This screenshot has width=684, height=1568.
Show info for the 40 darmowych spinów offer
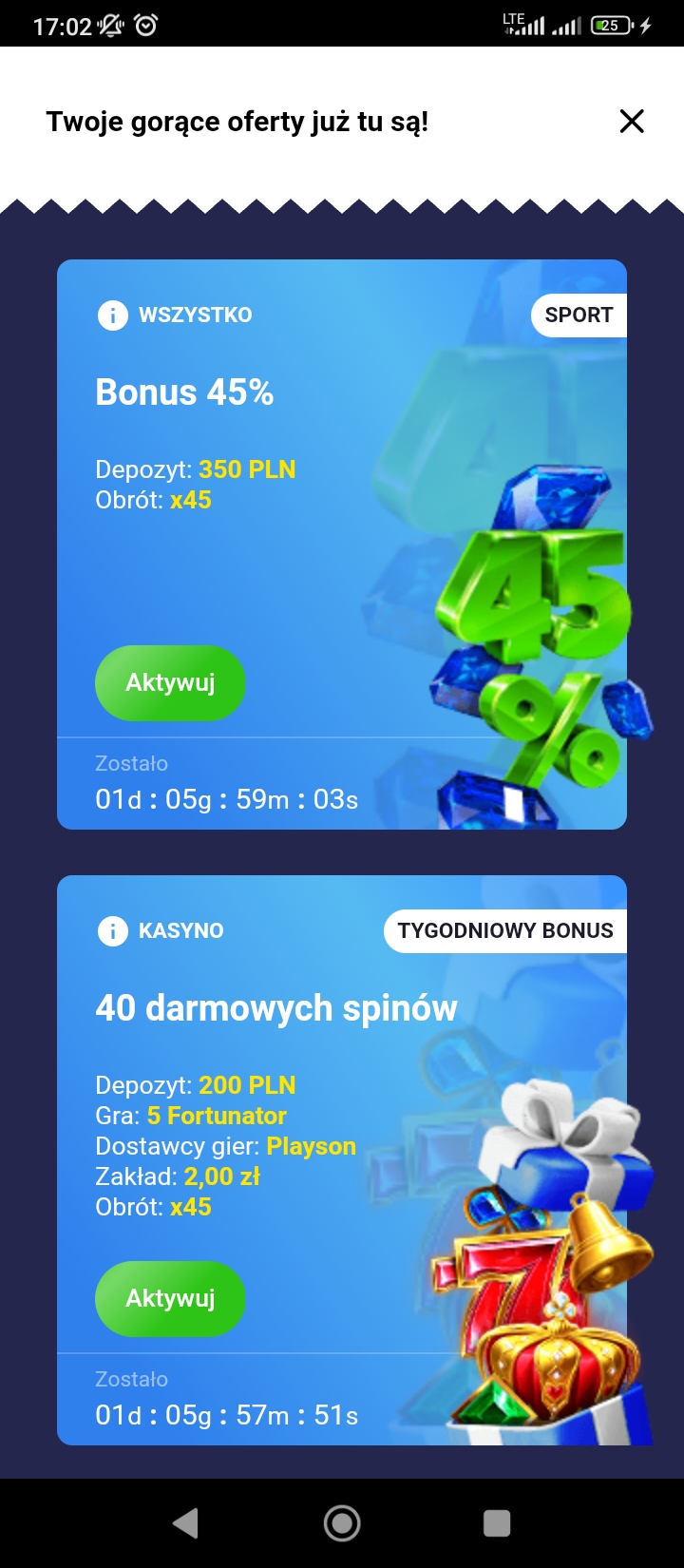point(112,930)
